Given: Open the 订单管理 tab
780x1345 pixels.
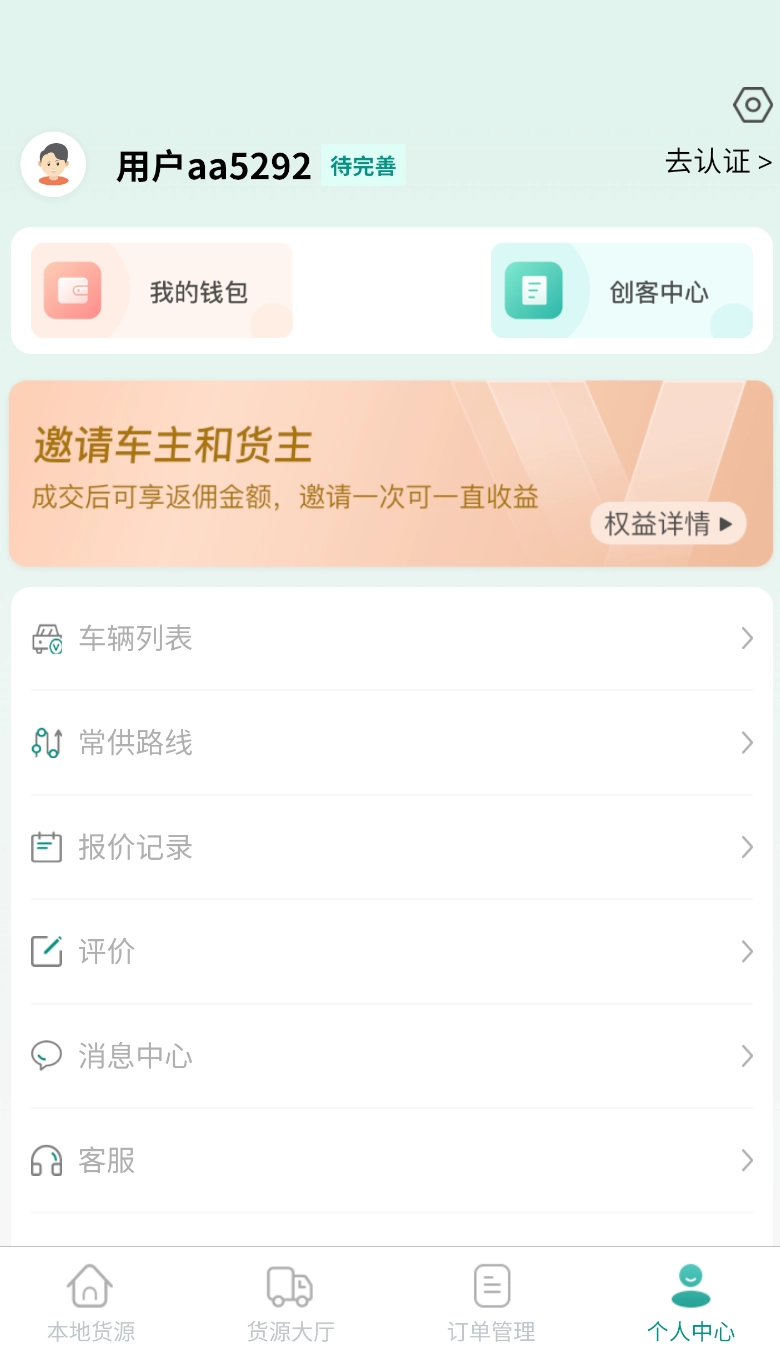Looking at the screenshot, I should tap(491, 1300).
